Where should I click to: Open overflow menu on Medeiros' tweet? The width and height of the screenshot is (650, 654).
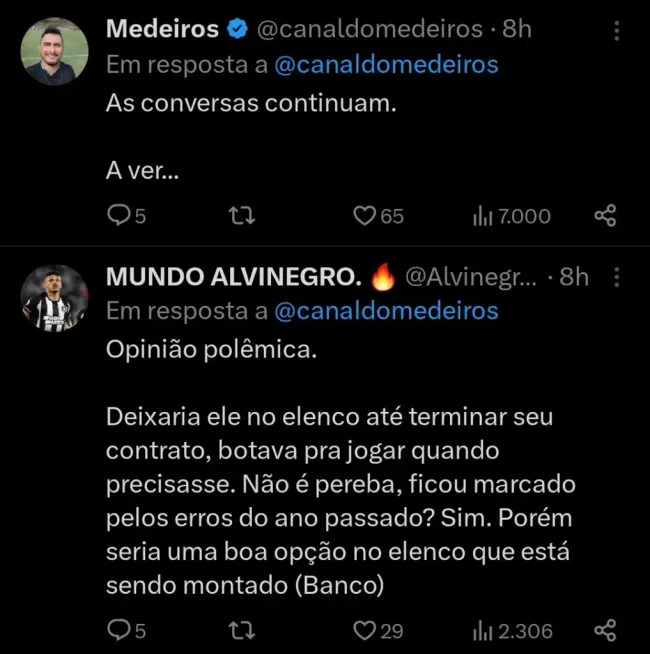coord(617,31)
